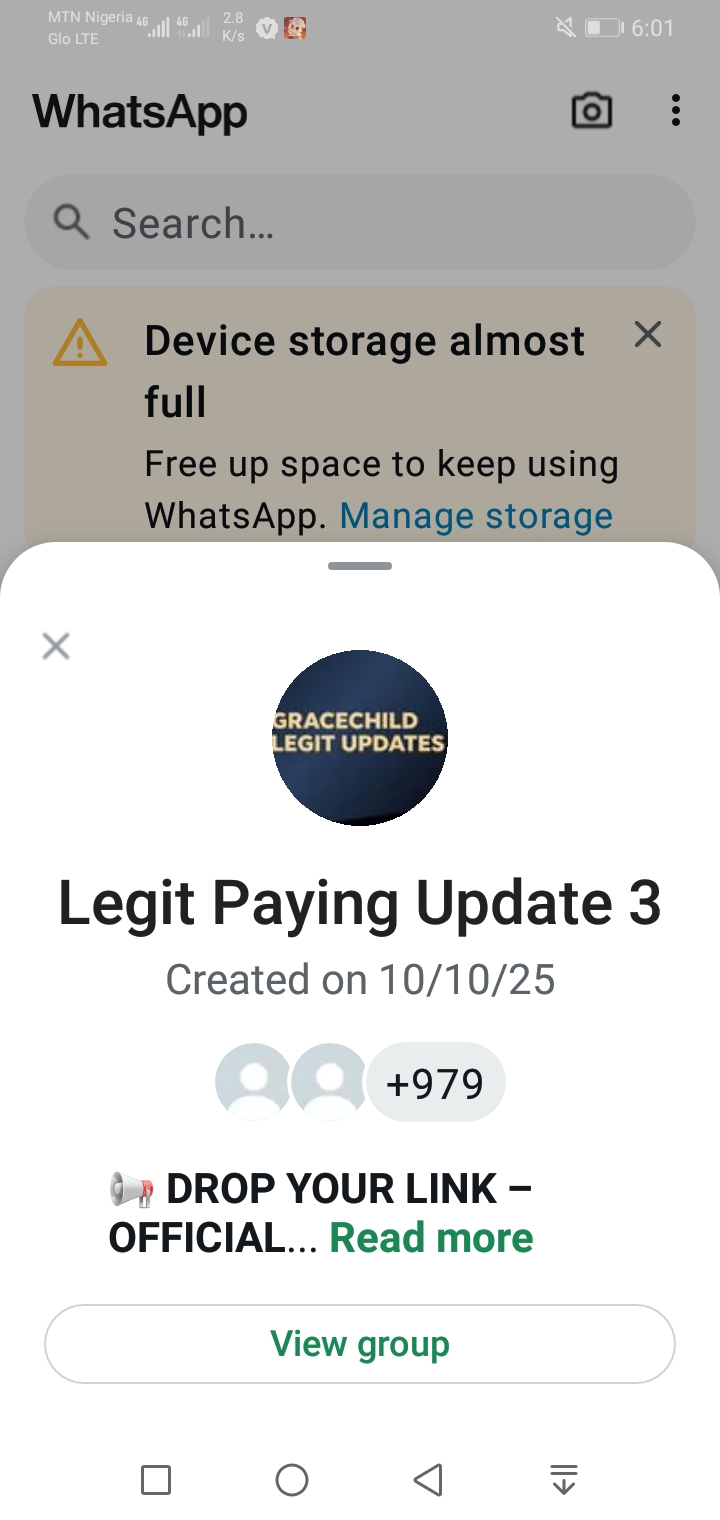Tap the Search field
This screenshot has height=1520, width=720.
pos(360,222)
